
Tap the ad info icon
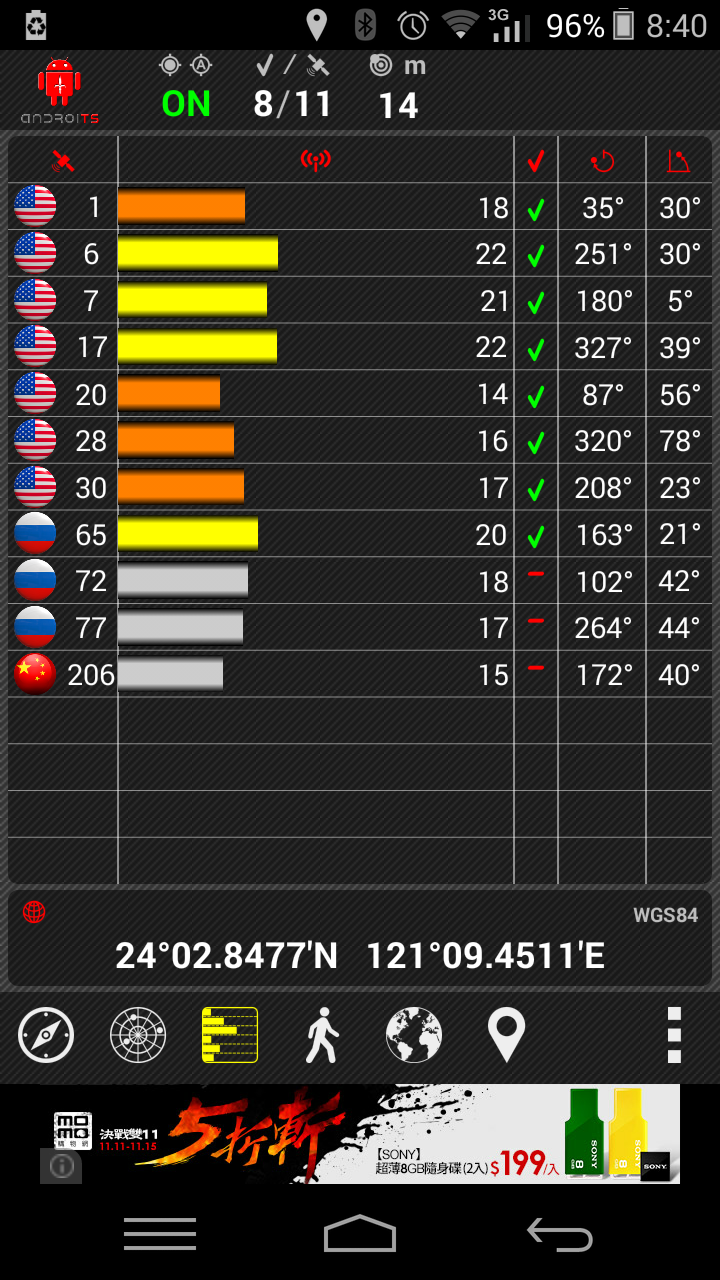[x=62, y=1166]
